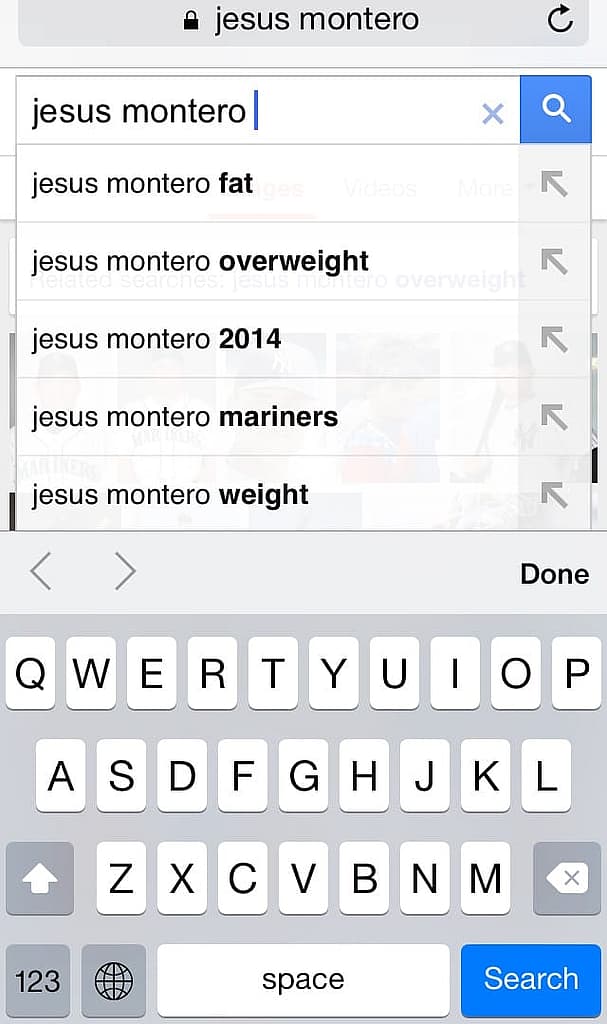Go to the previous field with the left chevron
The width and height of the screenshot is (607, 1024).
(x=41, y=571)
